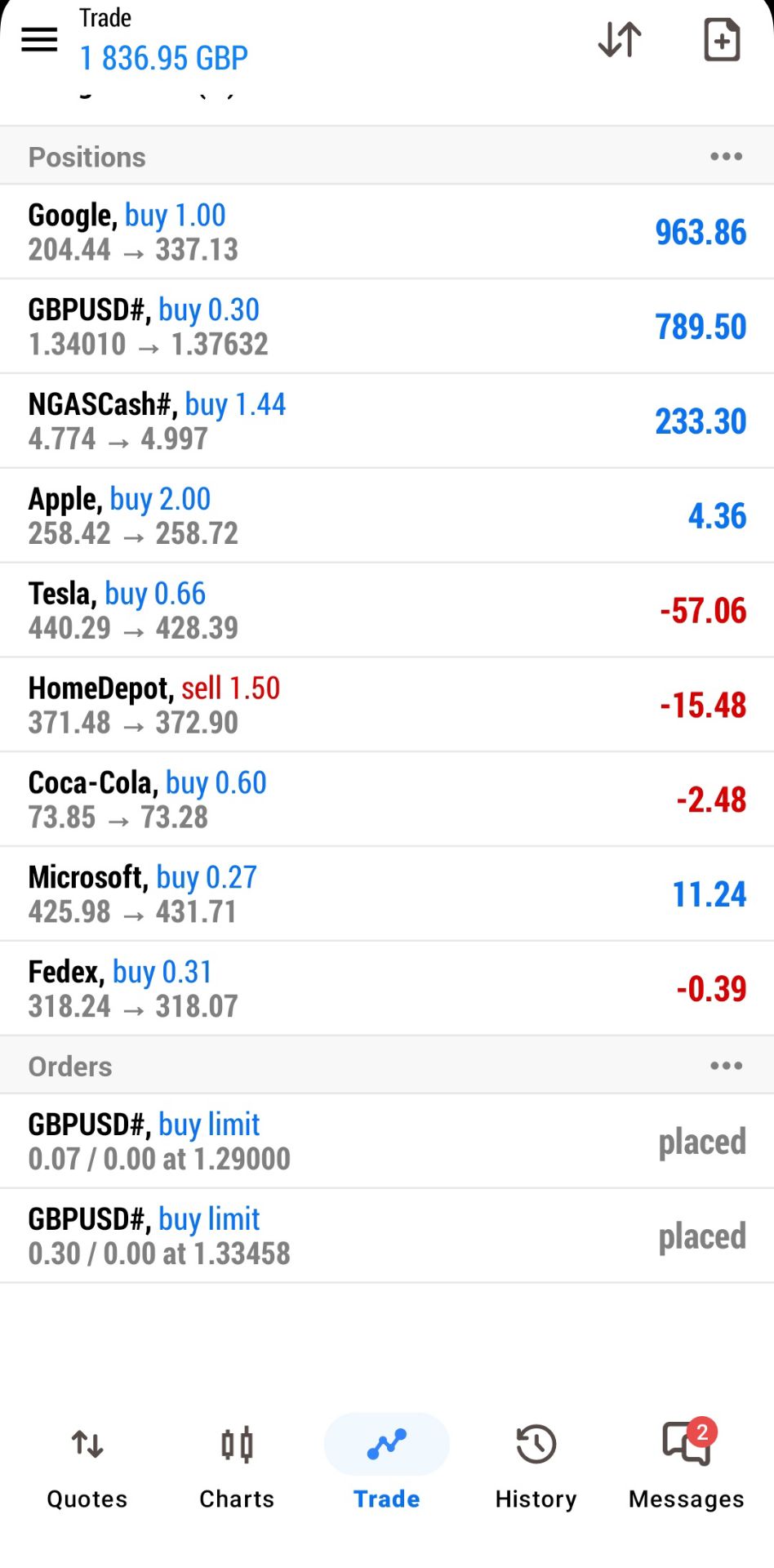Open the Fedex position
The height and width of the screenshot is (1568, 774).
coord(387,989)
